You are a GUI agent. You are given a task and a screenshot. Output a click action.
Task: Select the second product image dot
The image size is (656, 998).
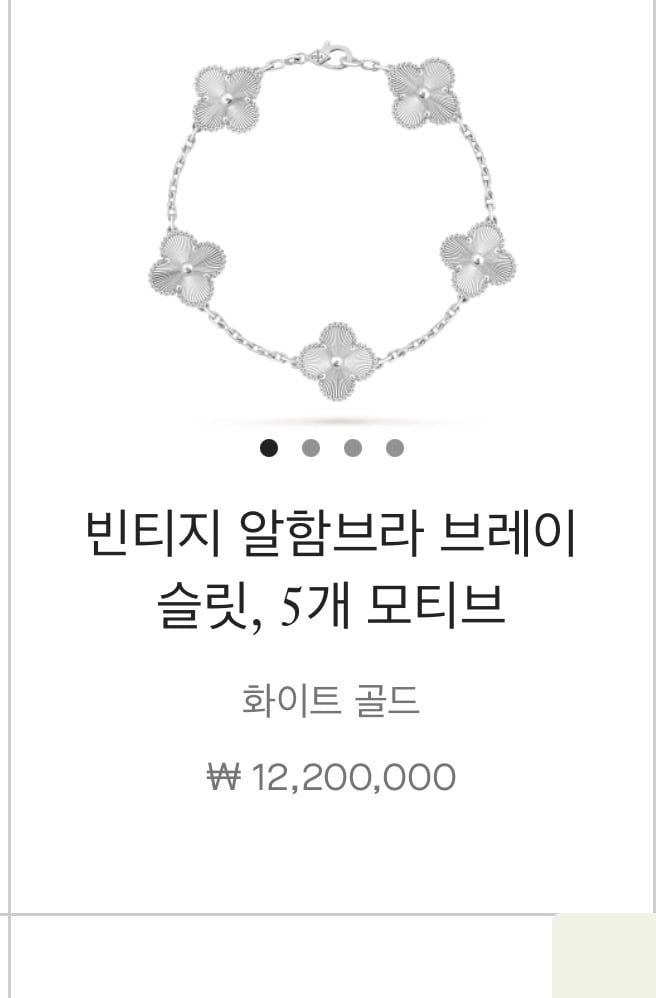point(311,448)
